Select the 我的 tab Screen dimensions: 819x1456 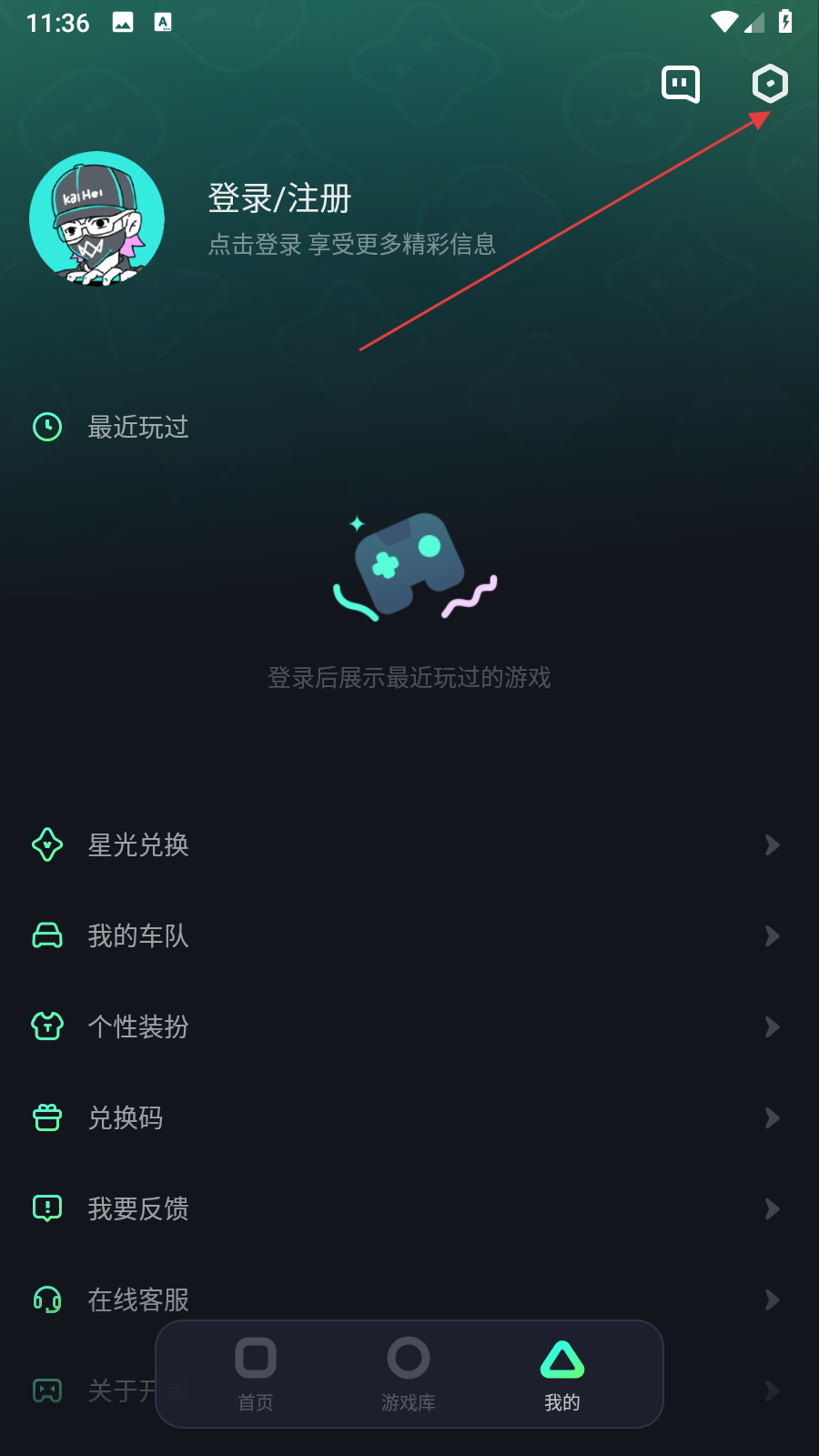click(x=562, y=1374)
